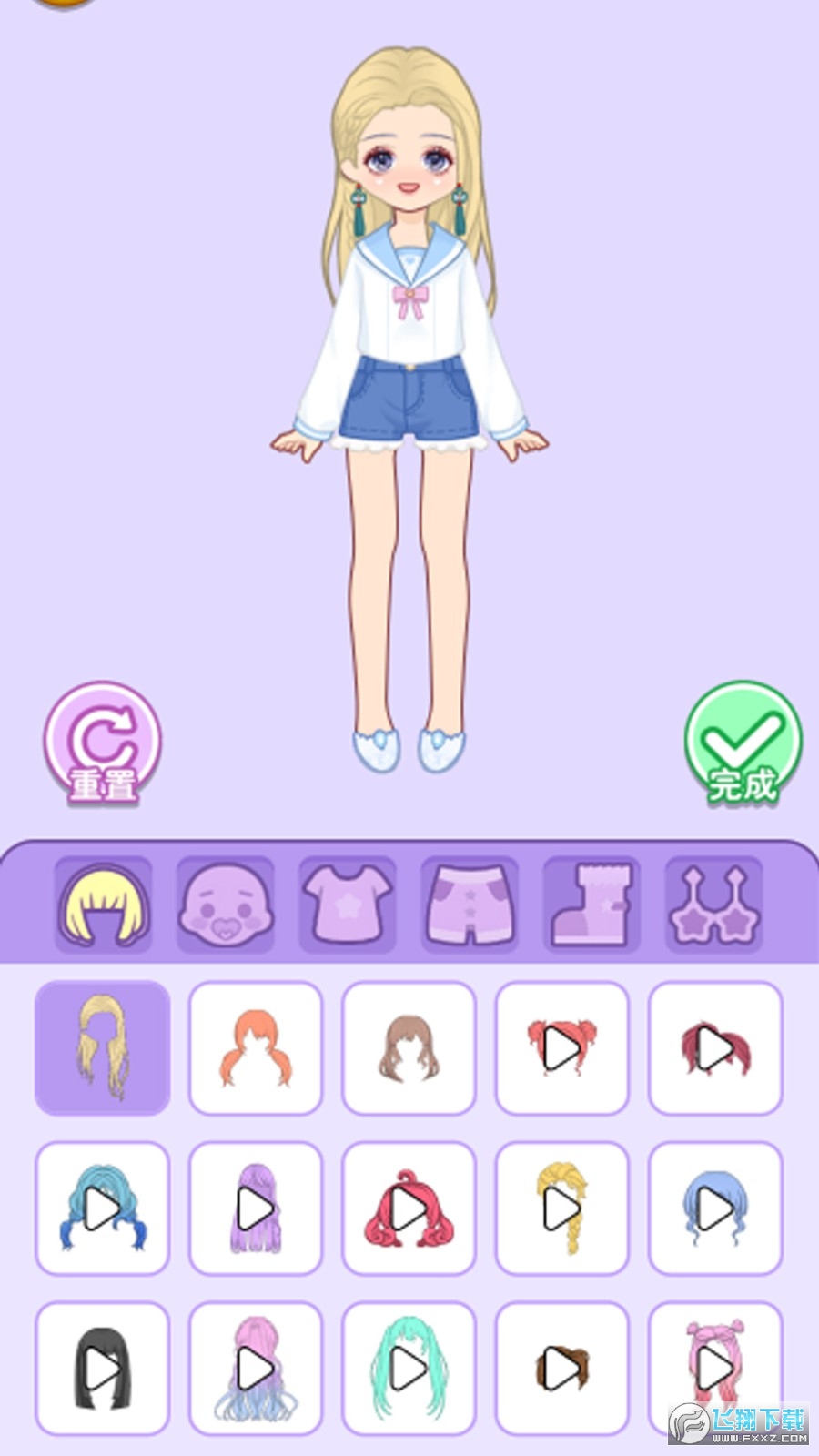Viewport: 819px width, 1456px height.
Task: Unlock the pink curly red hairstyle
Action: (x=409, y=1208)
